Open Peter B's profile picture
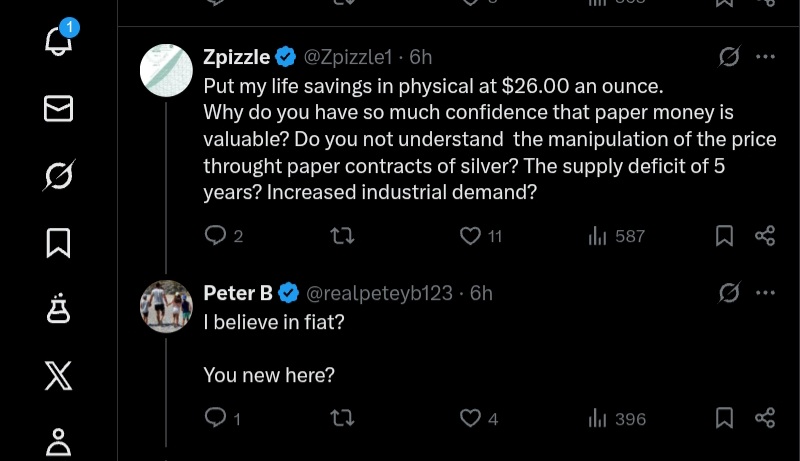Image resolution: width=800 pixels, height=461 pixels. 166,306
